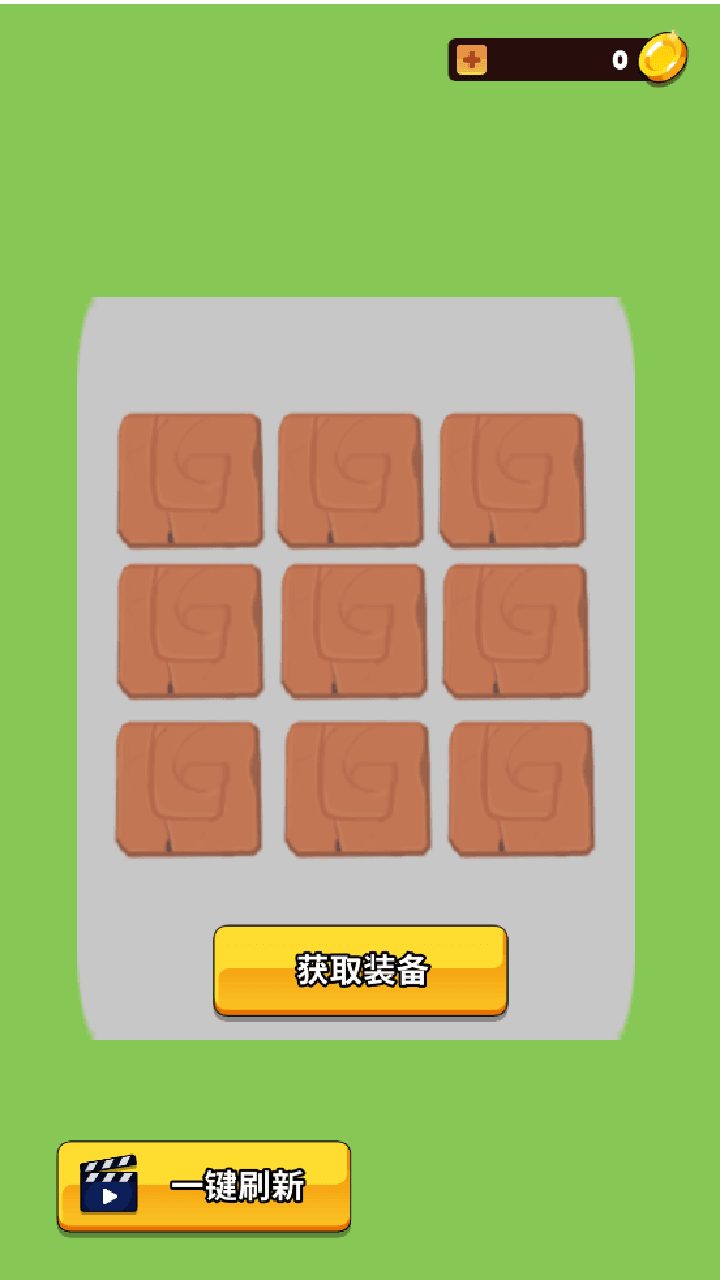Tap the 获取装备 button

pos(360,970)
